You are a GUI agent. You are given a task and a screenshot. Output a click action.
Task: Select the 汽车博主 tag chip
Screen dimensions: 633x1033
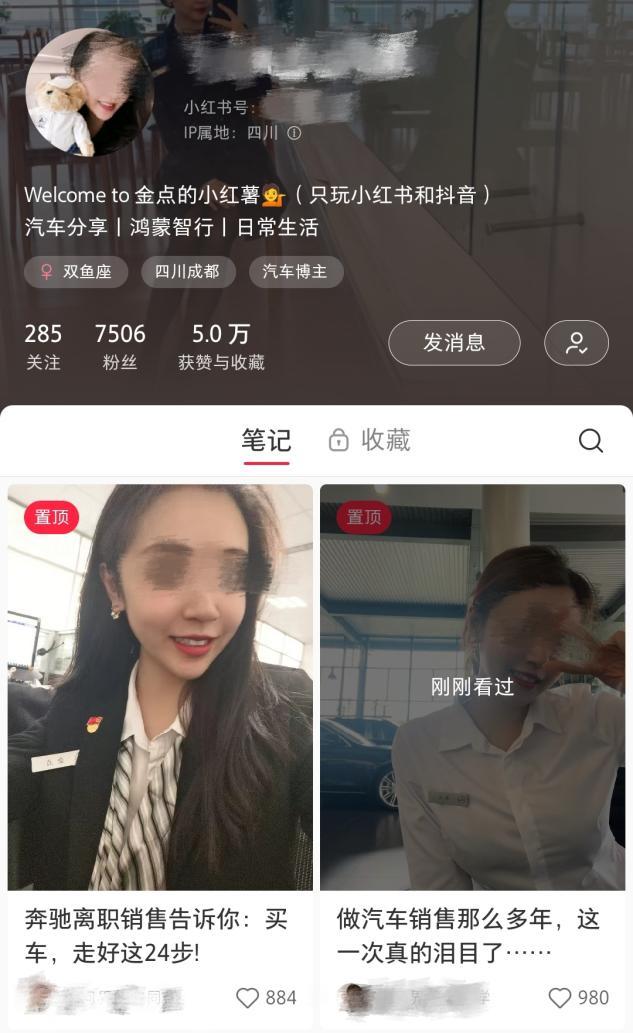[295, 272]
